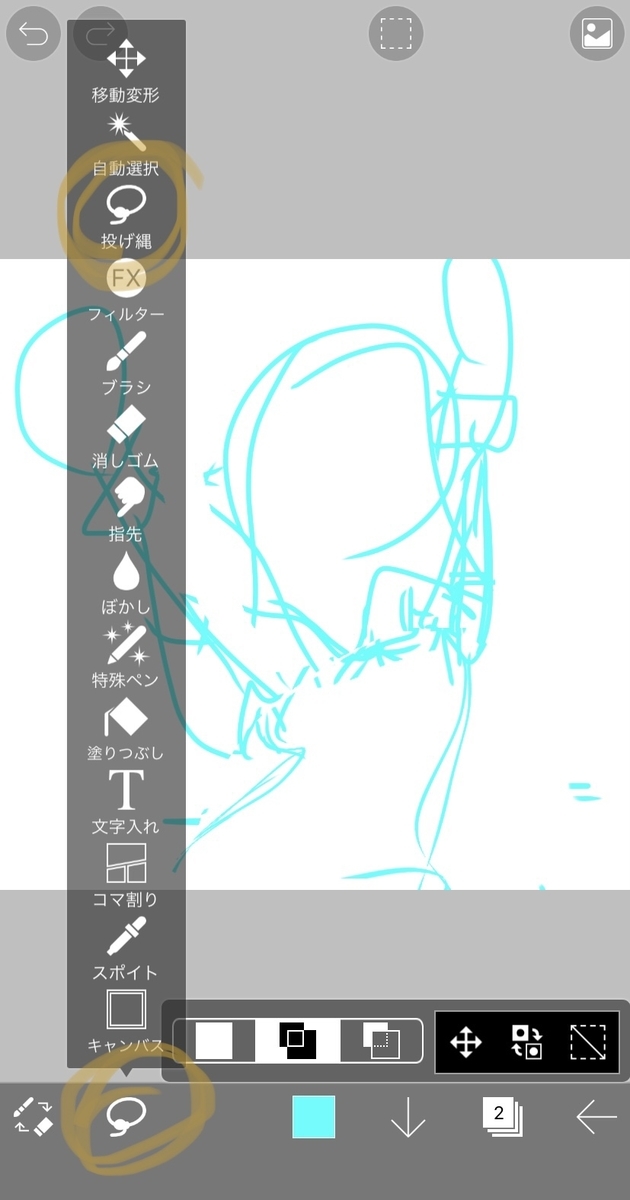This screenshot has height=1200, width=630.
Task: Open the キャンバス canvas settings
Action: [126, 1020]
